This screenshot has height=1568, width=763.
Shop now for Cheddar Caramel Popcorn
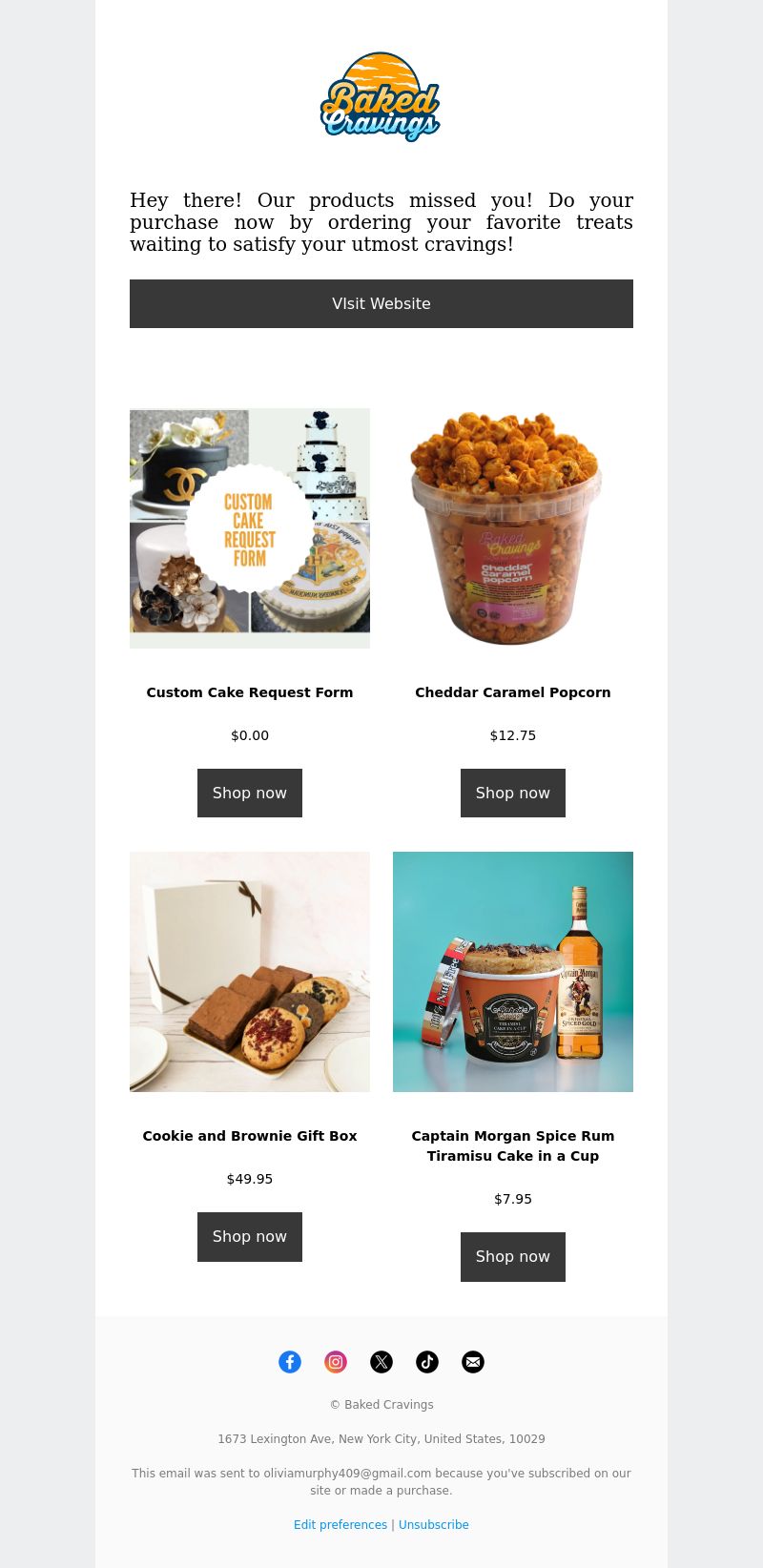tap(513, 793)
